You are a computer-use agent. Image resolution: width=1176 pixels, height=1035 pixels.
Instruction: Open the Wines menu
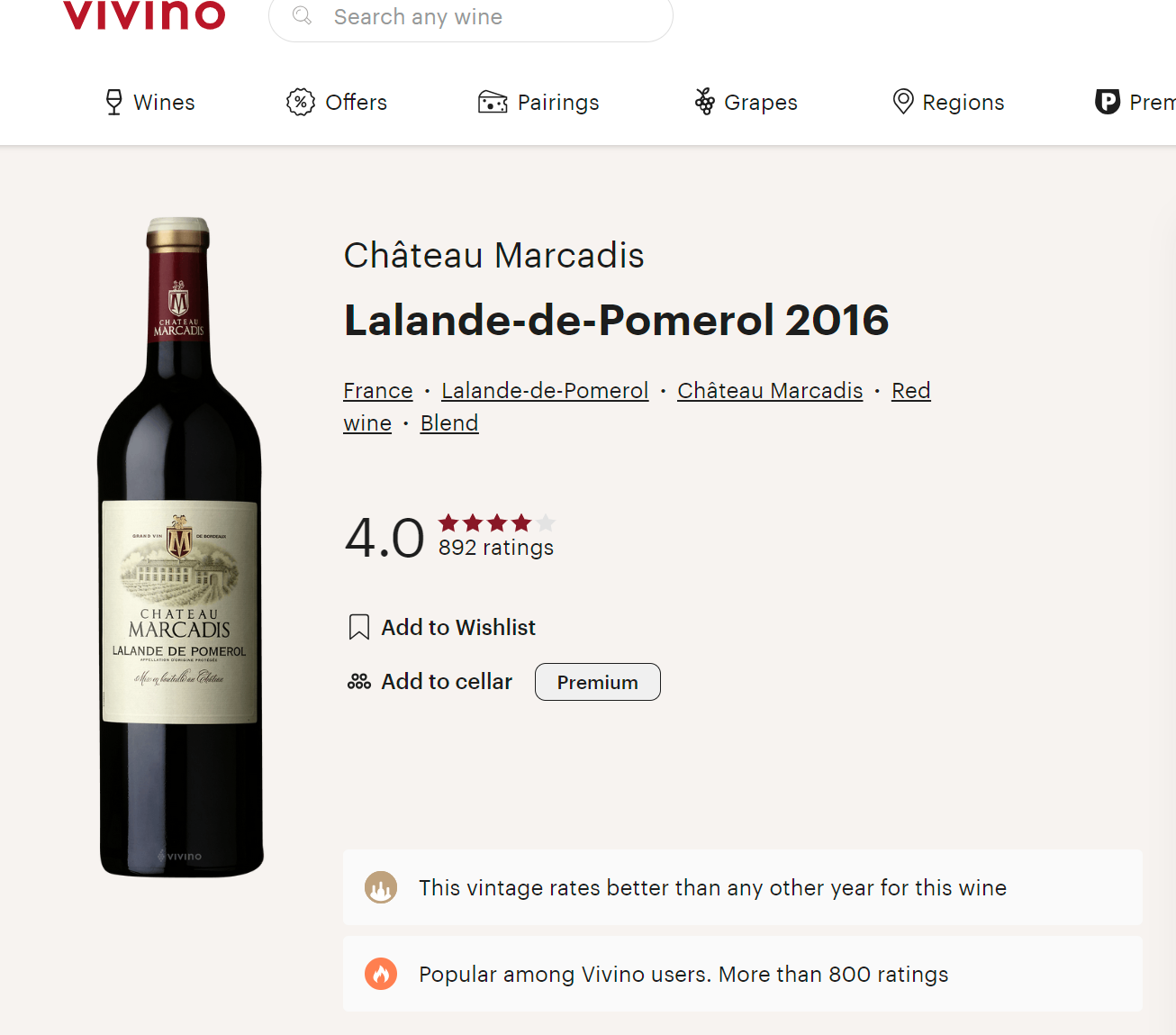(149, 103)
